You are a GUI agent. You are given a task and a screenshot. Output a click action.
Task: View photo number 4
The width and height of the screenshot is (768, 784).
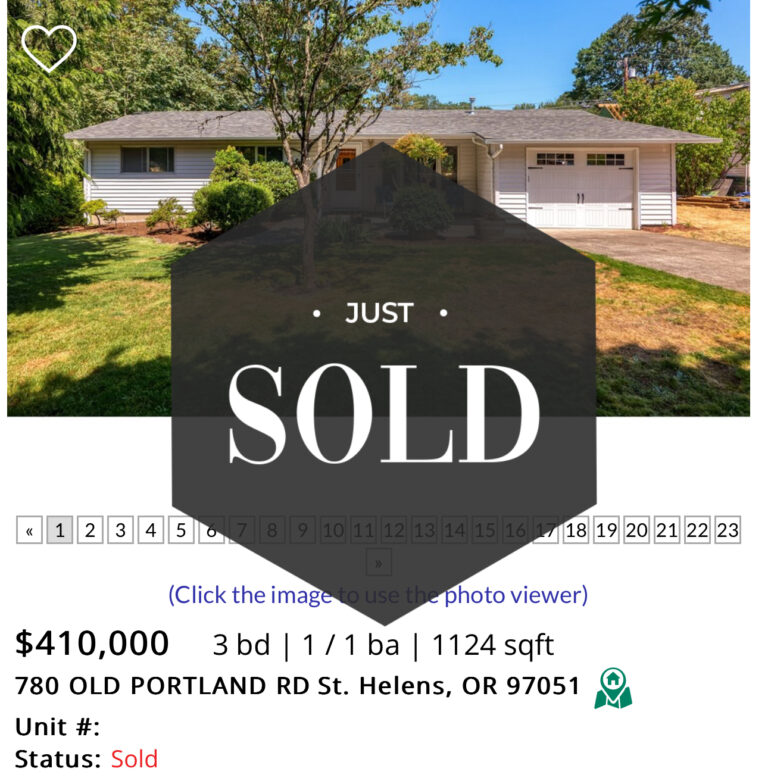tap(150, 531)
